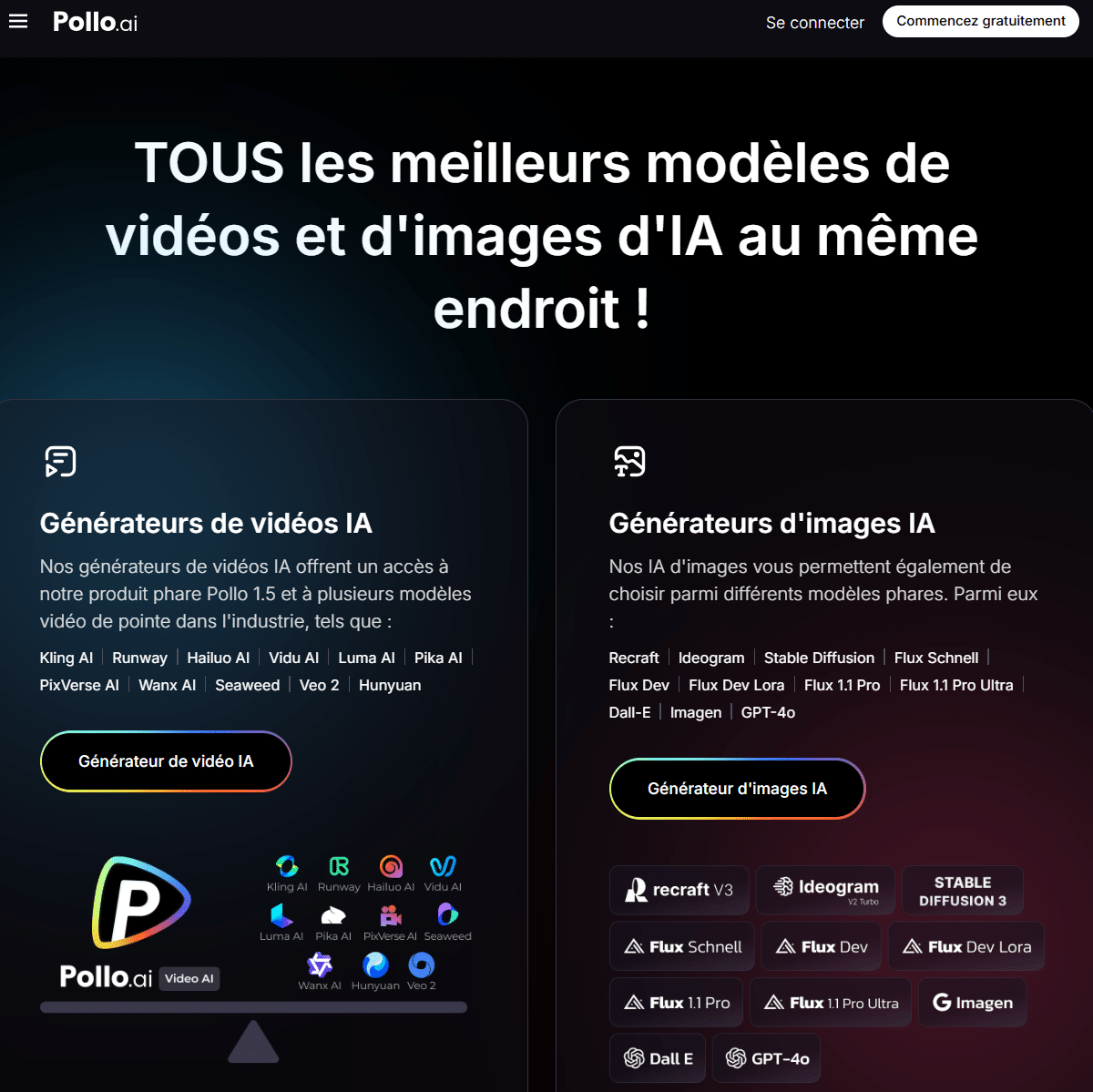This screenshot has height=1092, width=1093.
Task: Open the Seaweed video model link
Action: tap(247, 685)
